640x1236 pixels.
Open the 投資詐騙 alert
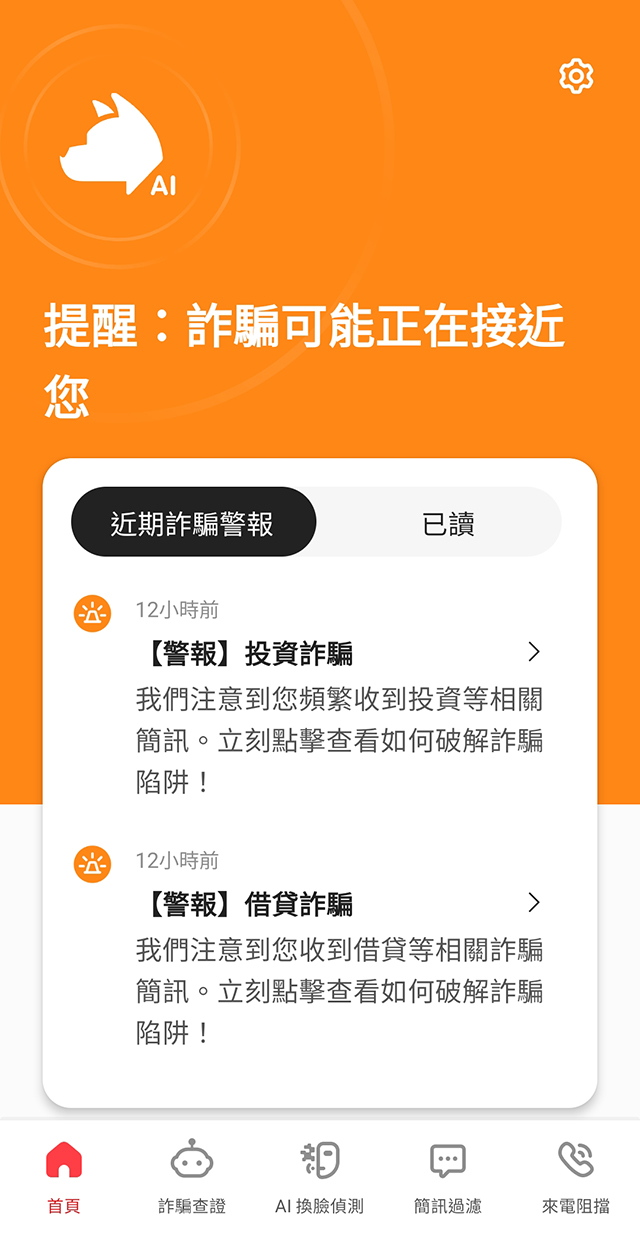click(340, 654)
